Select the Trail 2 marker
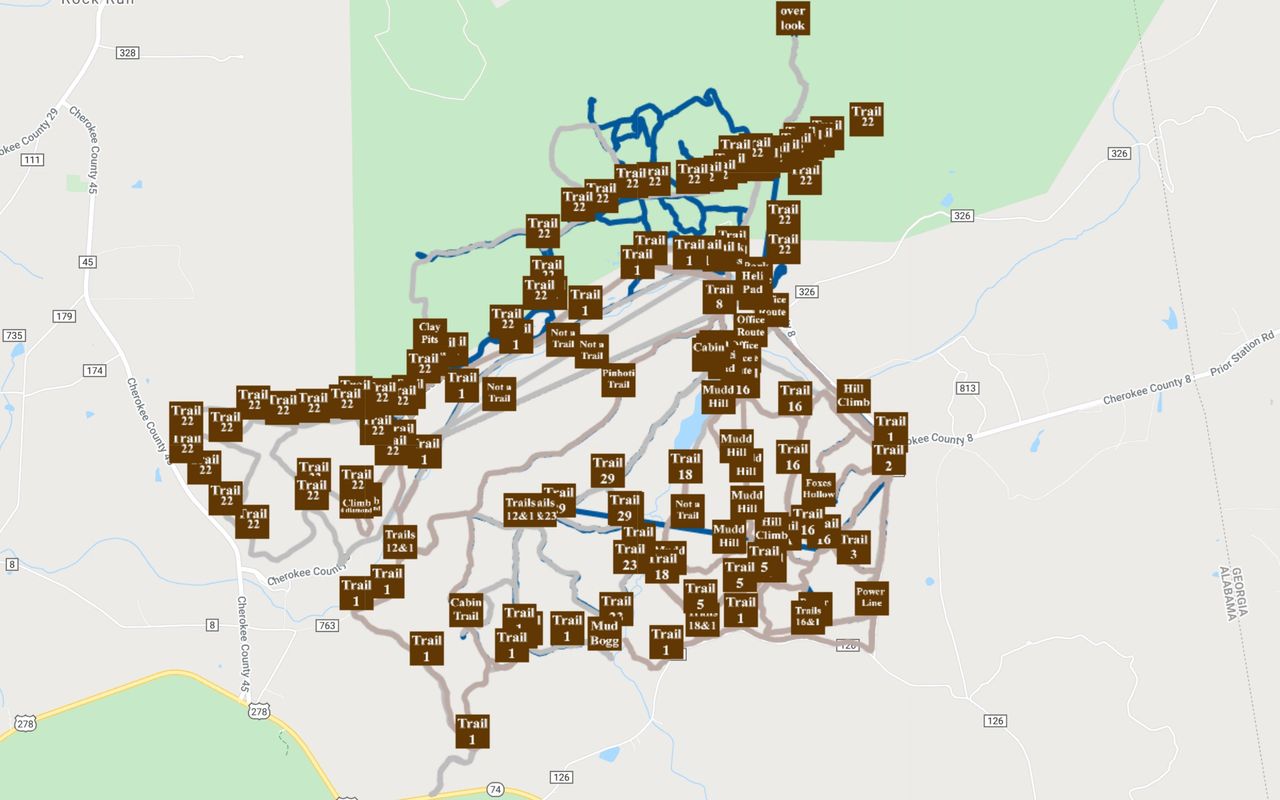 (x=888, y=458)
